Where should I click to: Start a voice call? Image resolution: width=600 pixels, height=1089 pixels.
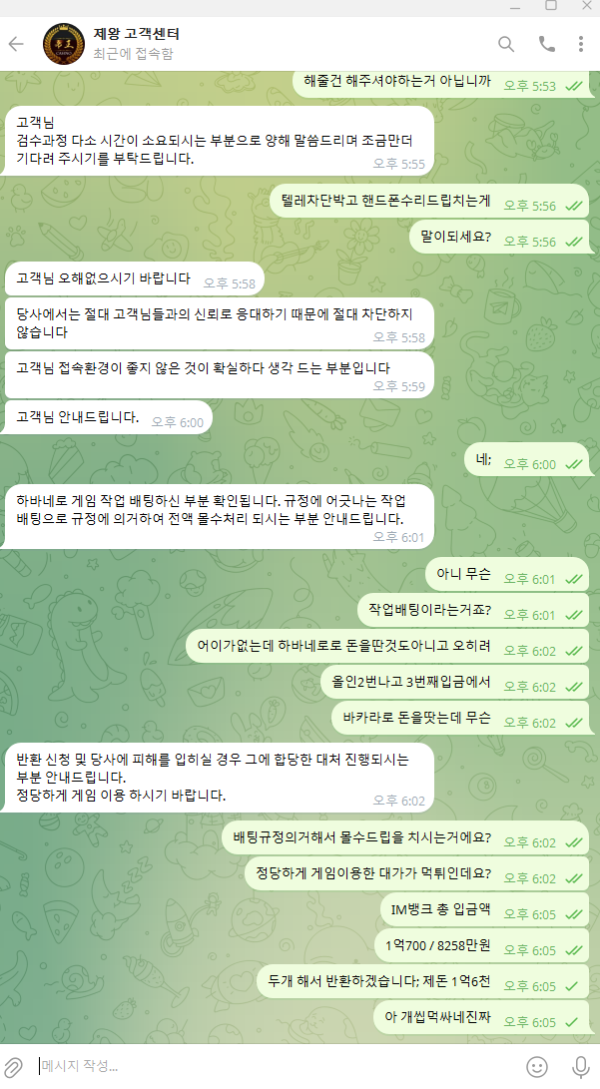(x=546, y=44)
